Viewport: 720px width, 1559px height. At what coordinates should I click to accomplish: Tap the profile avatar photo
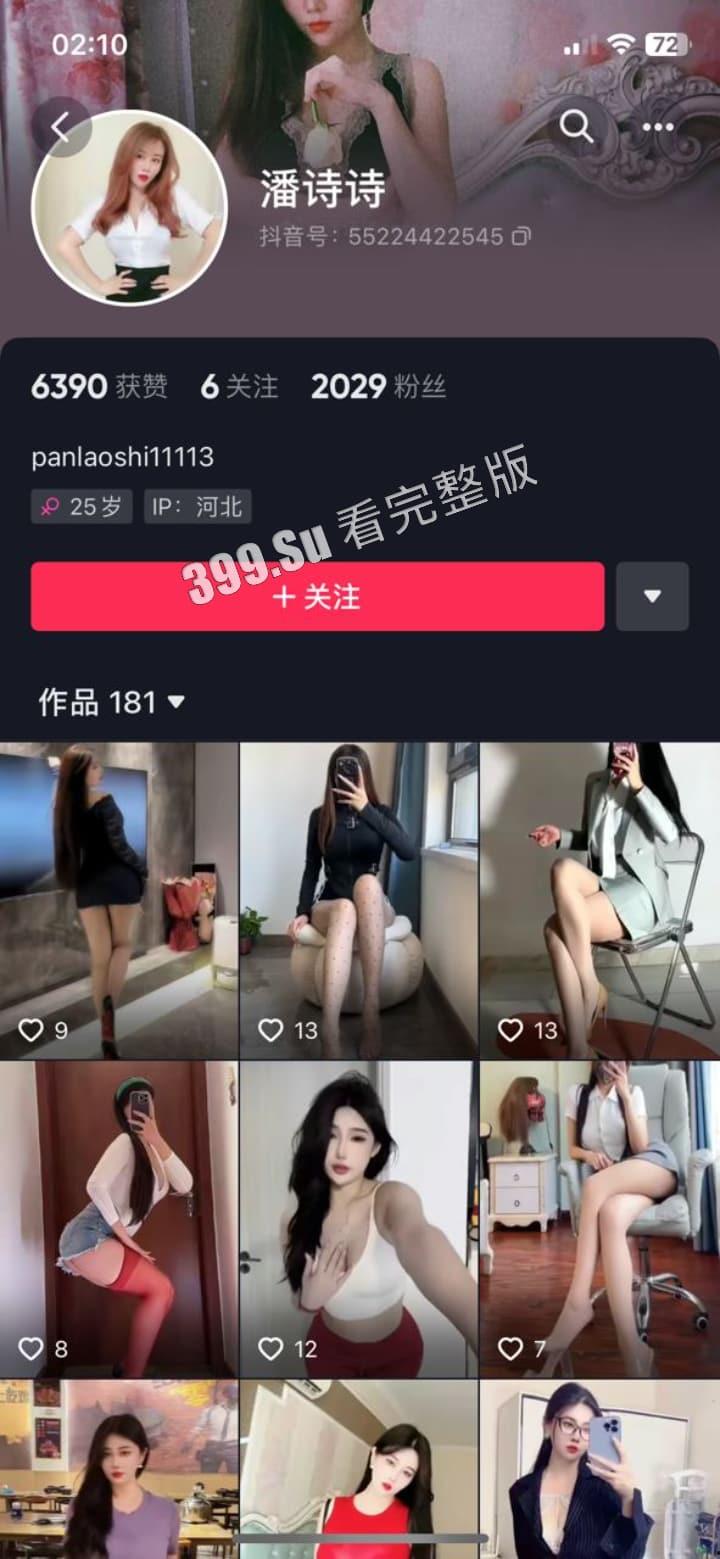[130, 216]
